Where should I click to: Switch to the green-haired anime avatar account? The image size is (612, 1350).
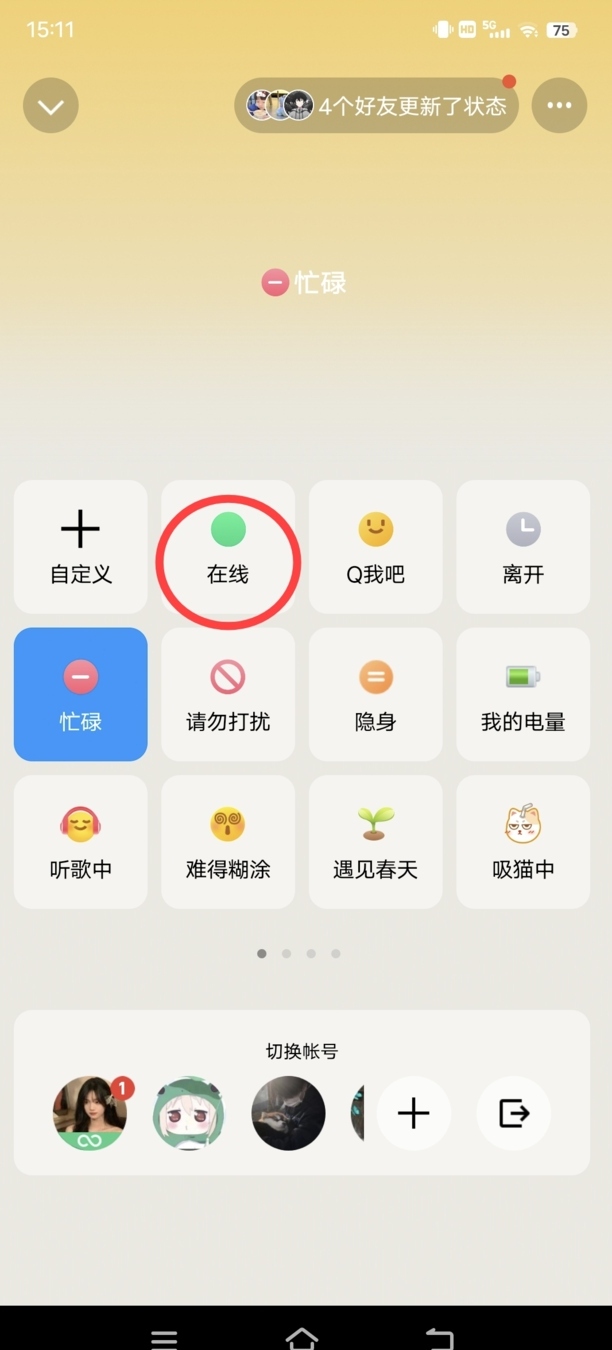coord(189,1113)
